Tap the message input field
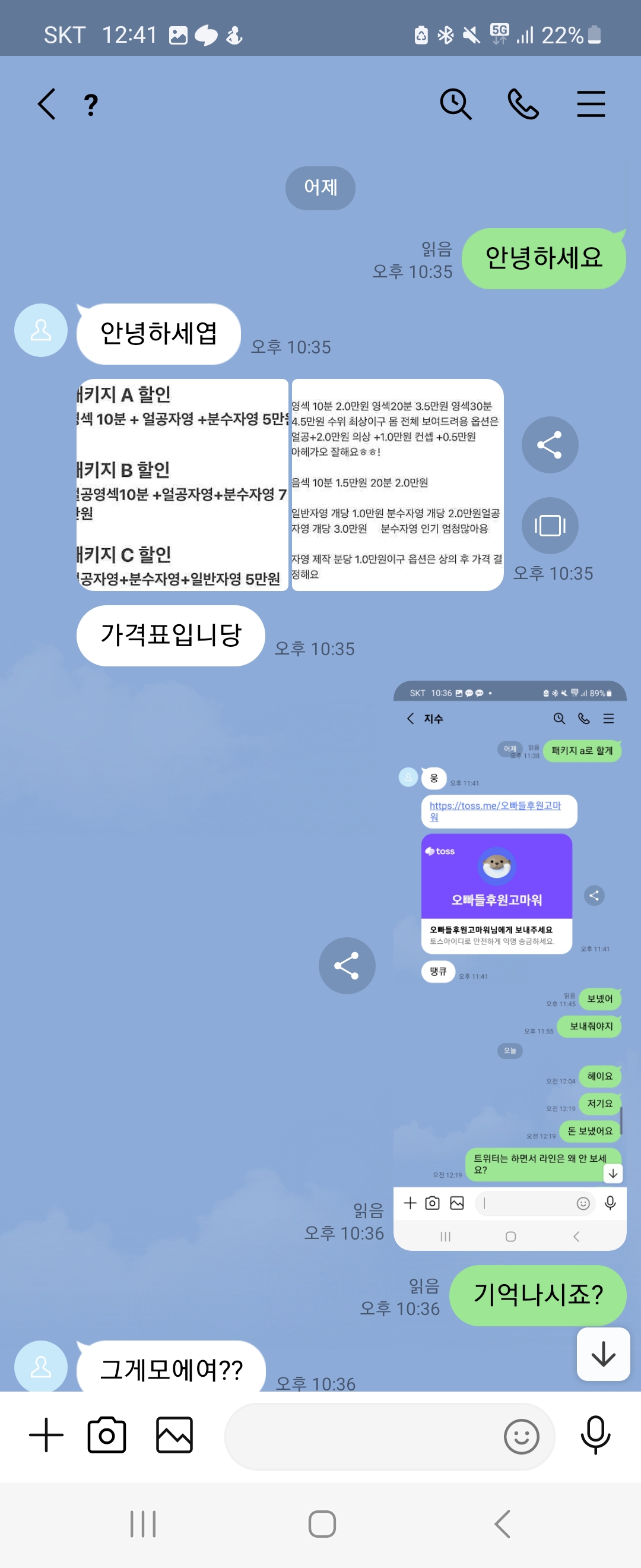 [x=362, y=1437]
